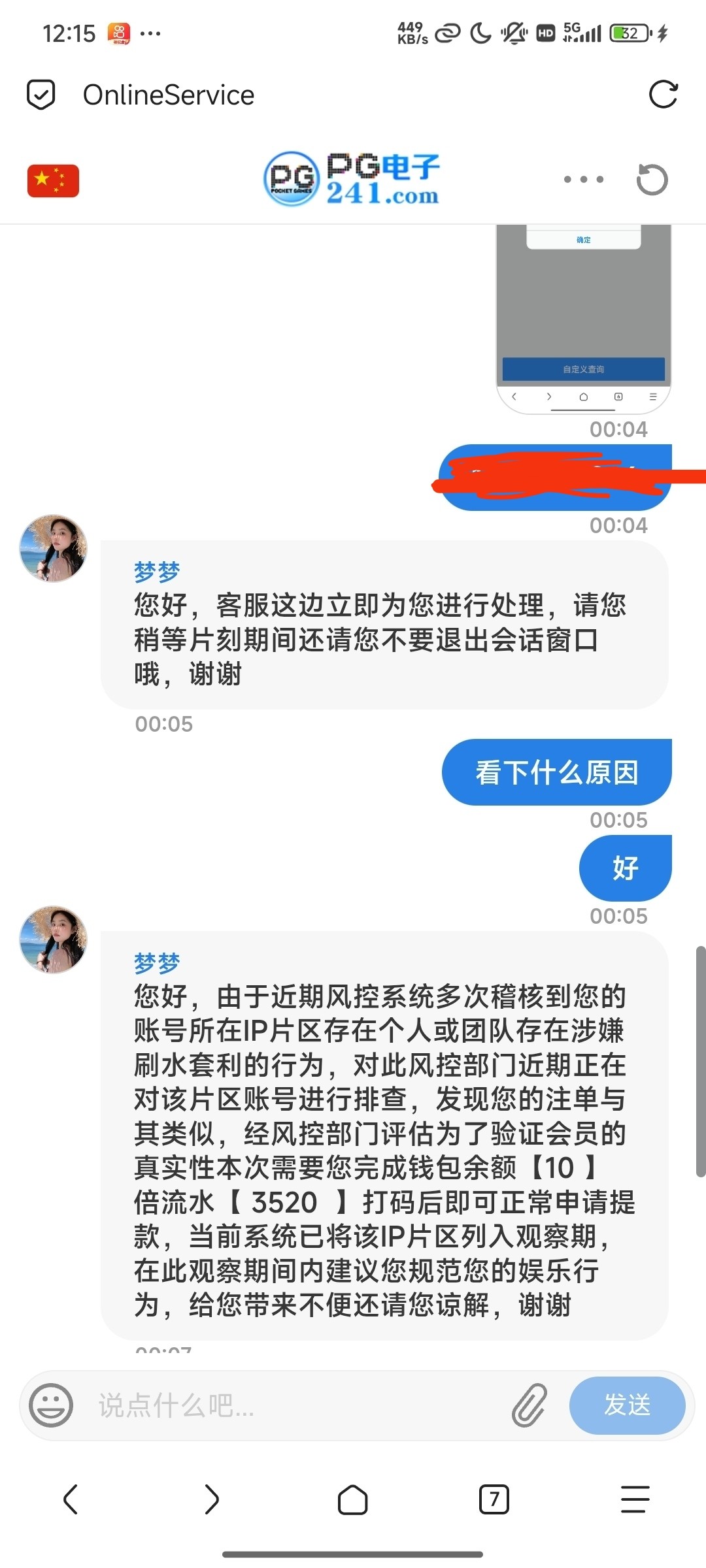Open the China flag language selector
The width and height of the screenshot is (706, 1568).
click(x=53, y=180)
